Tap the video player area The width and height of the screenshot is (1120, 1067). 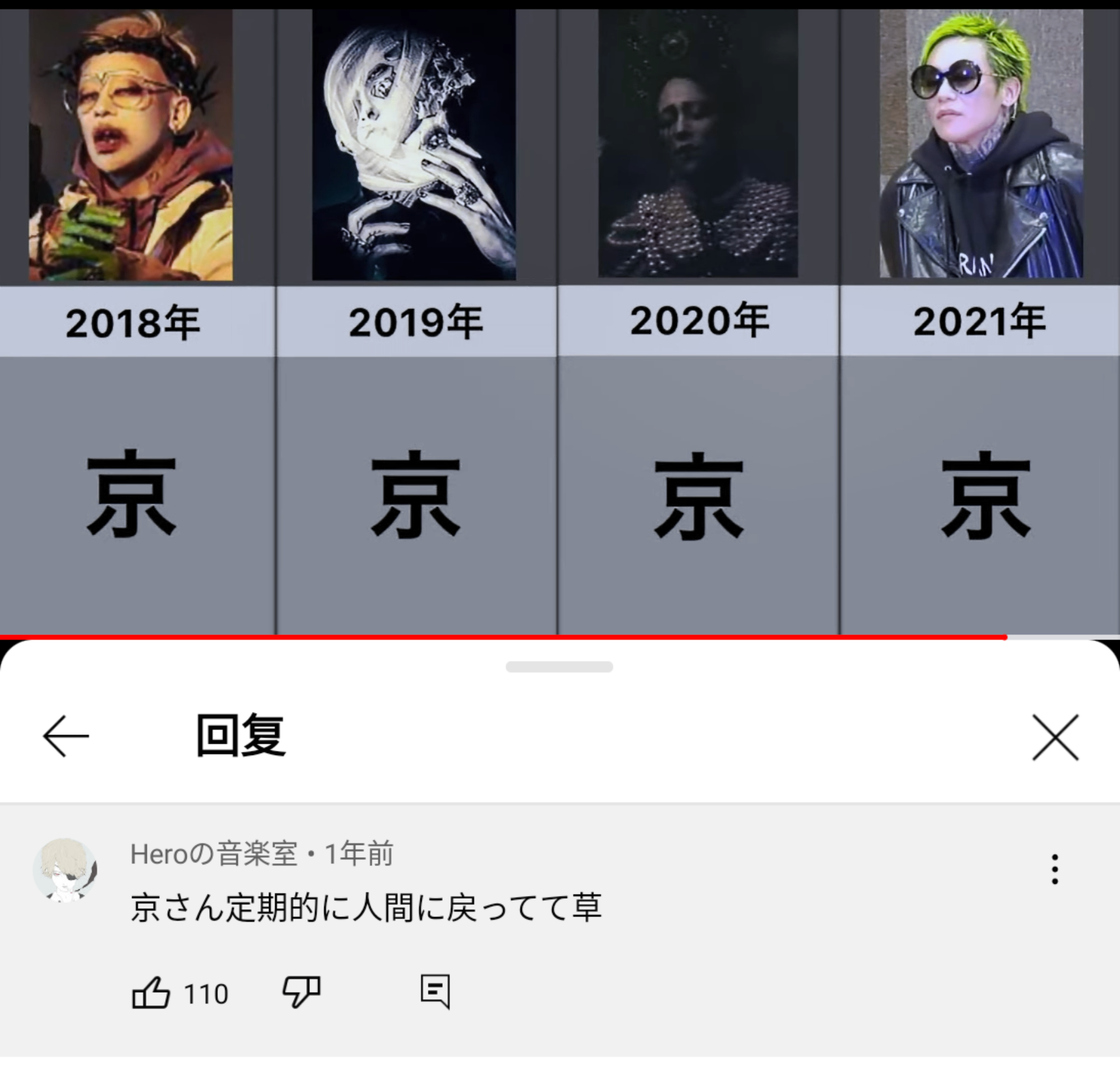(559, 320)
